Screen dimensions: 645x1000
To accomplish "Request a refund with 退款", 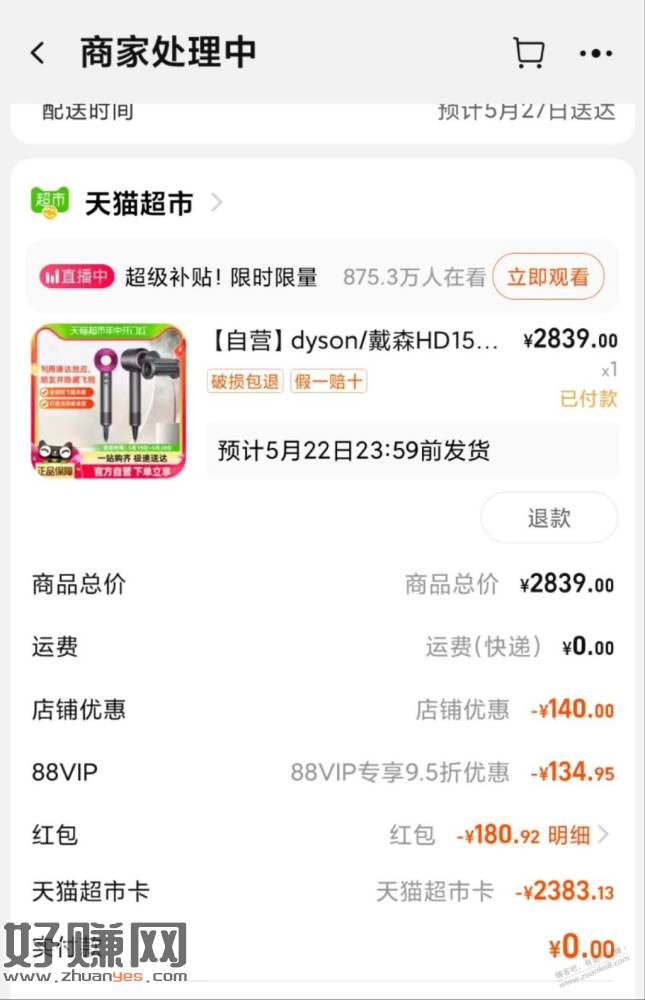I will click(x=548, y=517).
